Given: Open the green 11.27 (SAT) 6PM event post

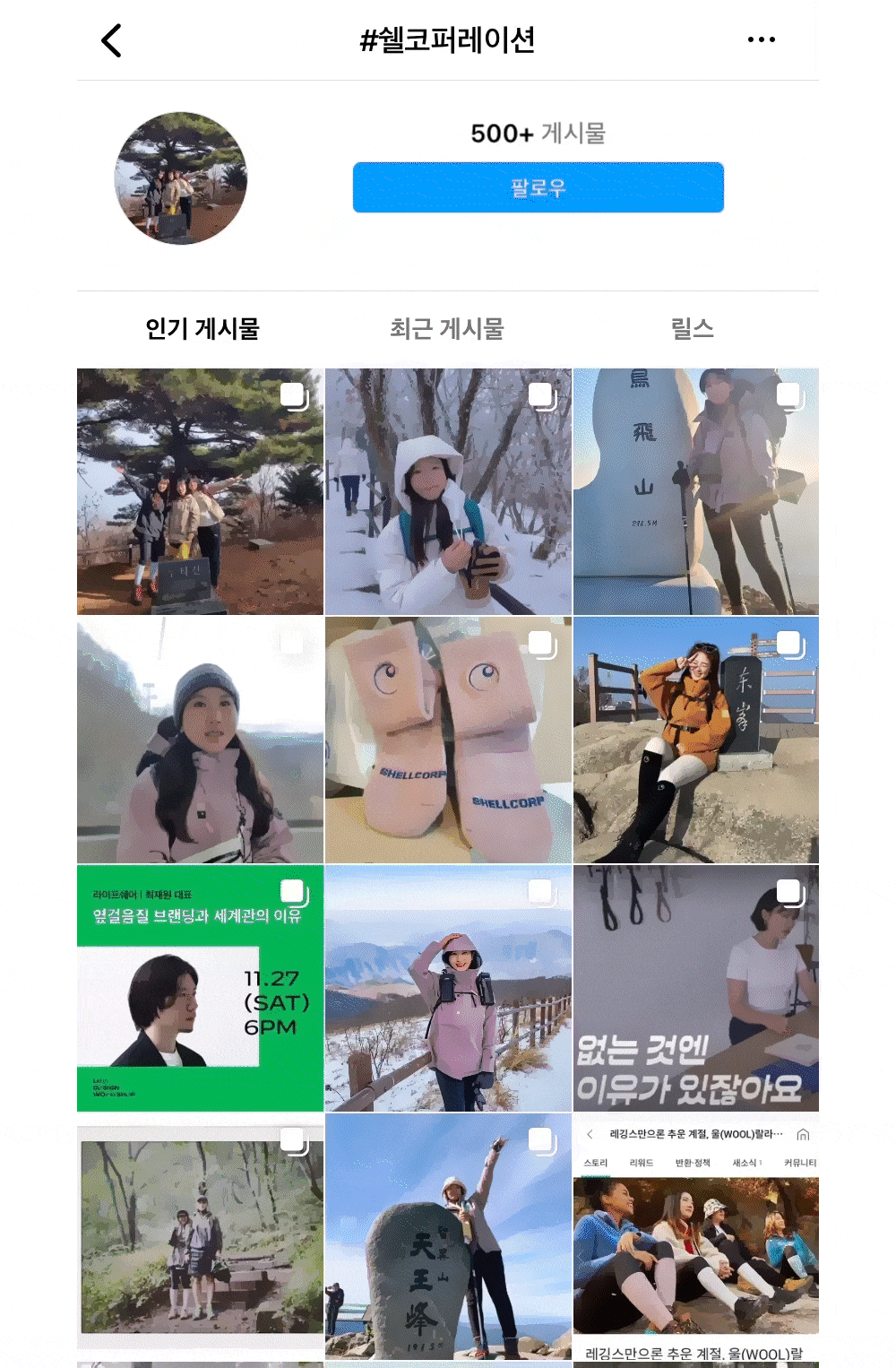Looking at the screenshot, I should pos(200,988).
